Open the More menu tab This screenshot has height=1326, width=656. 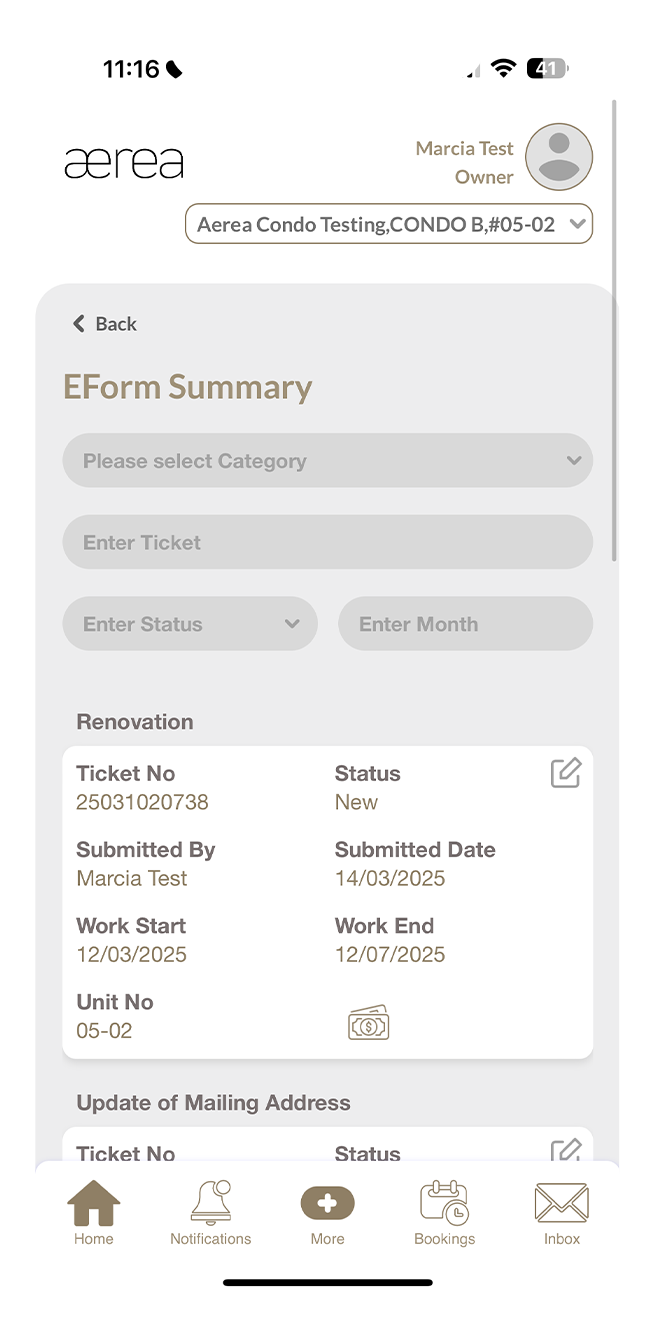[x=328, y=1213]
